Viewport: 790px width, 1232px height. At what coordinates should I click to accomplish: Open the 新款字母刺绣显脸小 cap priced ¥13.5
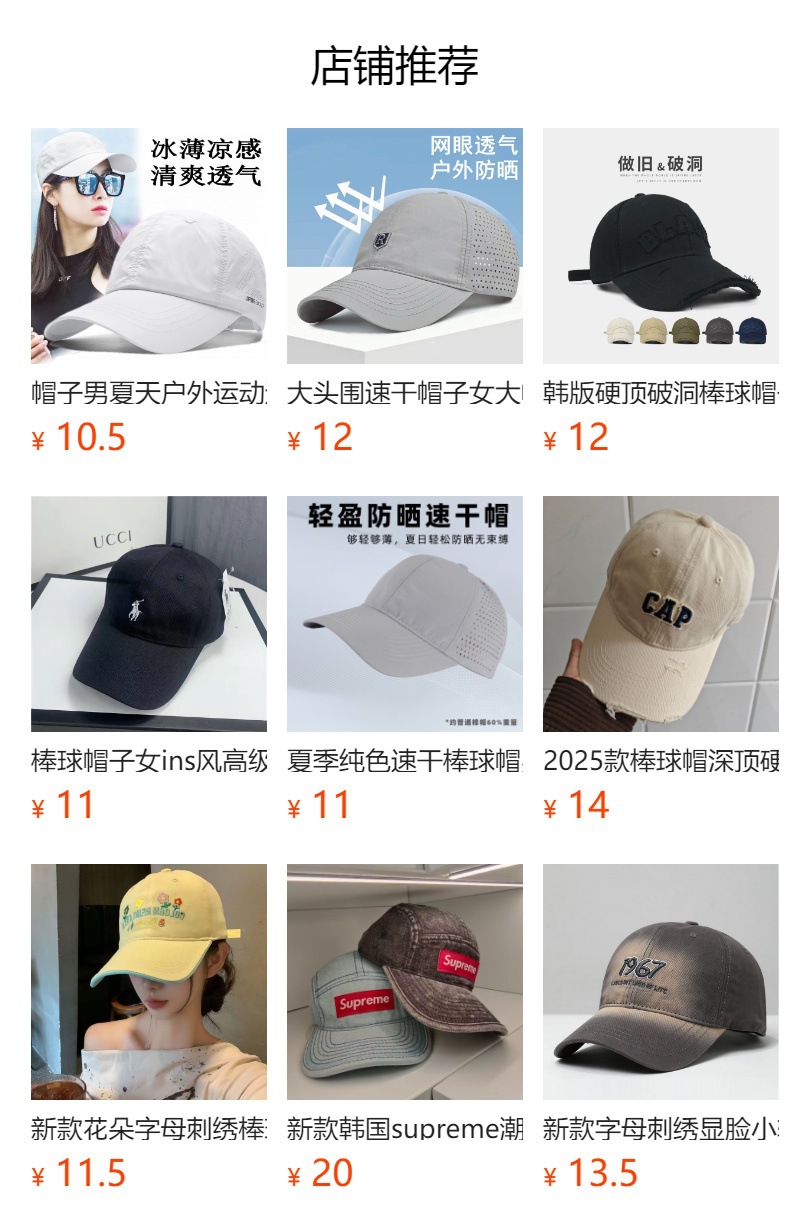[660, 982]
